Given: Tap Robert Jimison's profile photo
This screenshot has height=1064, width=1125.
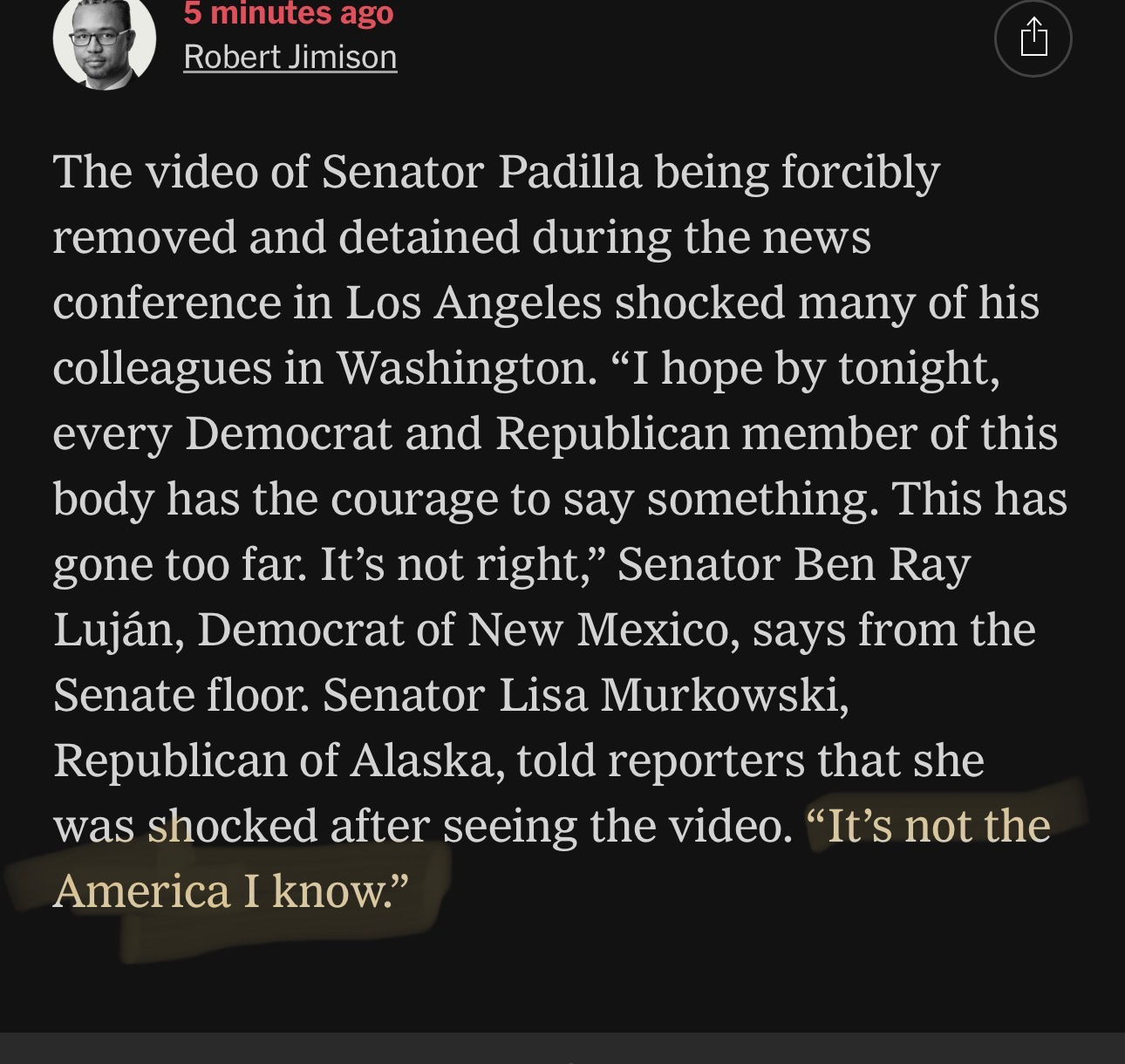Looking at the screenshot, I should (x=104, y=41).
